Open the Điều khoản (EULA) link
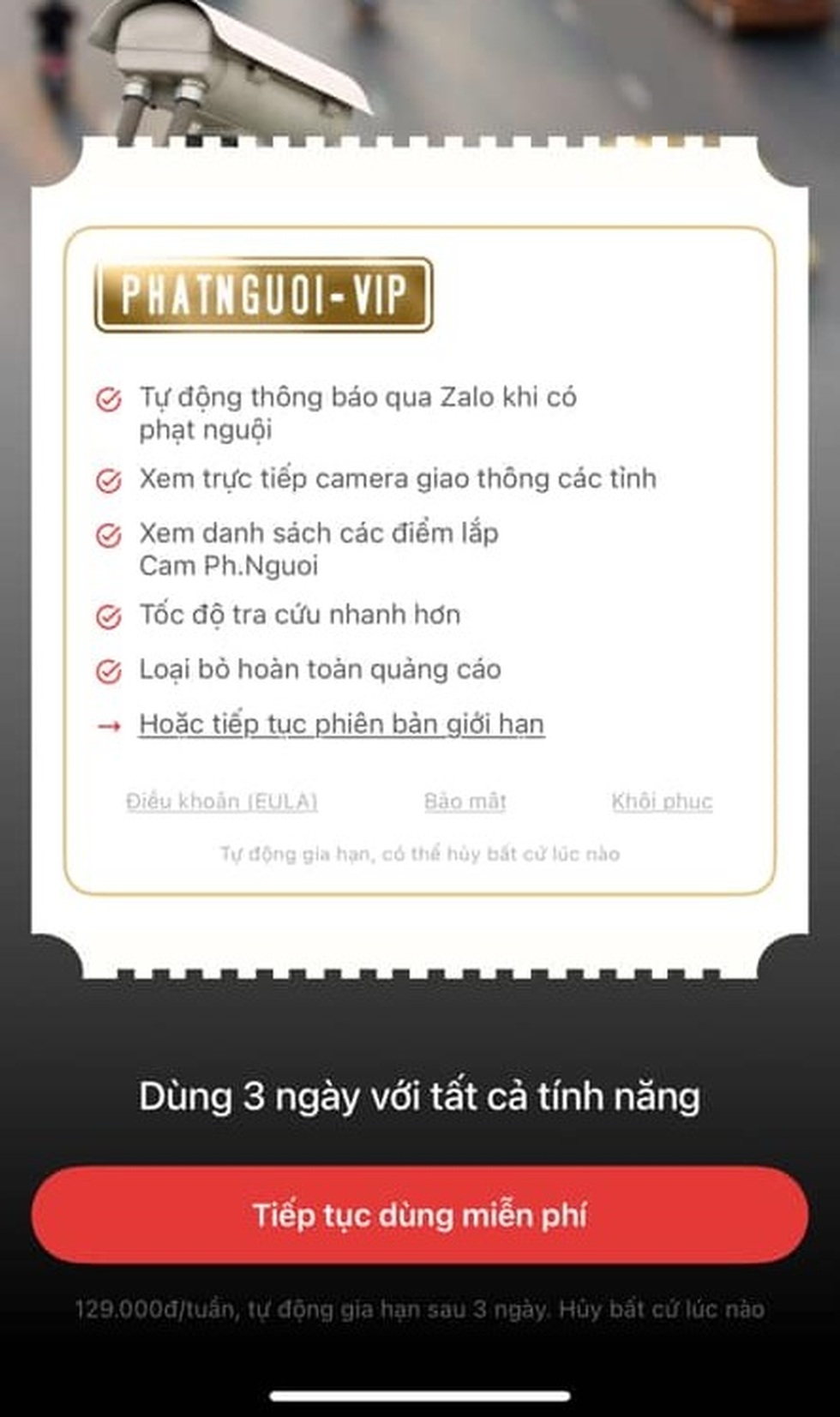The height and width of the screenshot is (1417, 840). 222,802
